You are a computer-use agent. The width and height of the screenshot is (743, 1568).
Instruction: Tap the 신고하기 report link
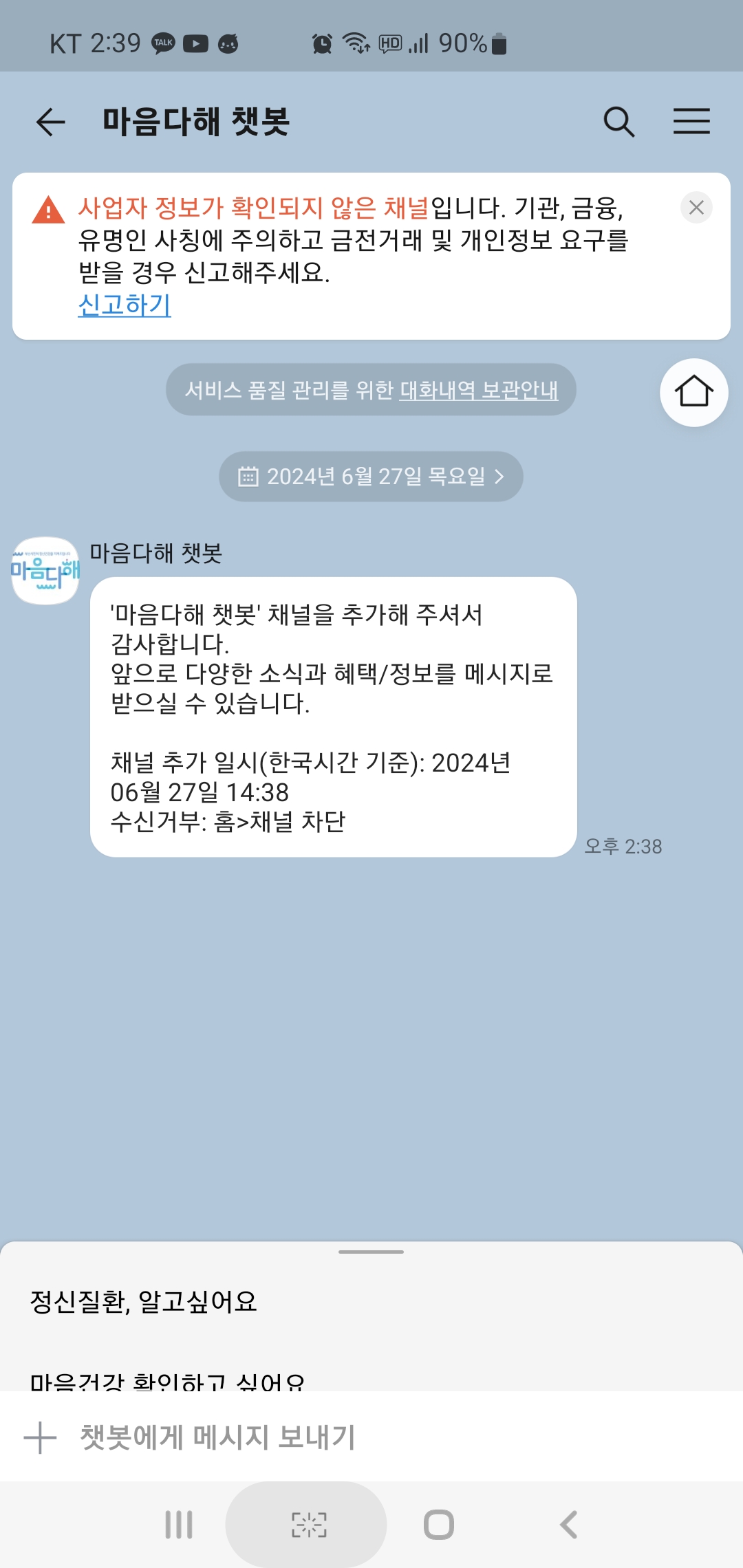tap(125, 305)
